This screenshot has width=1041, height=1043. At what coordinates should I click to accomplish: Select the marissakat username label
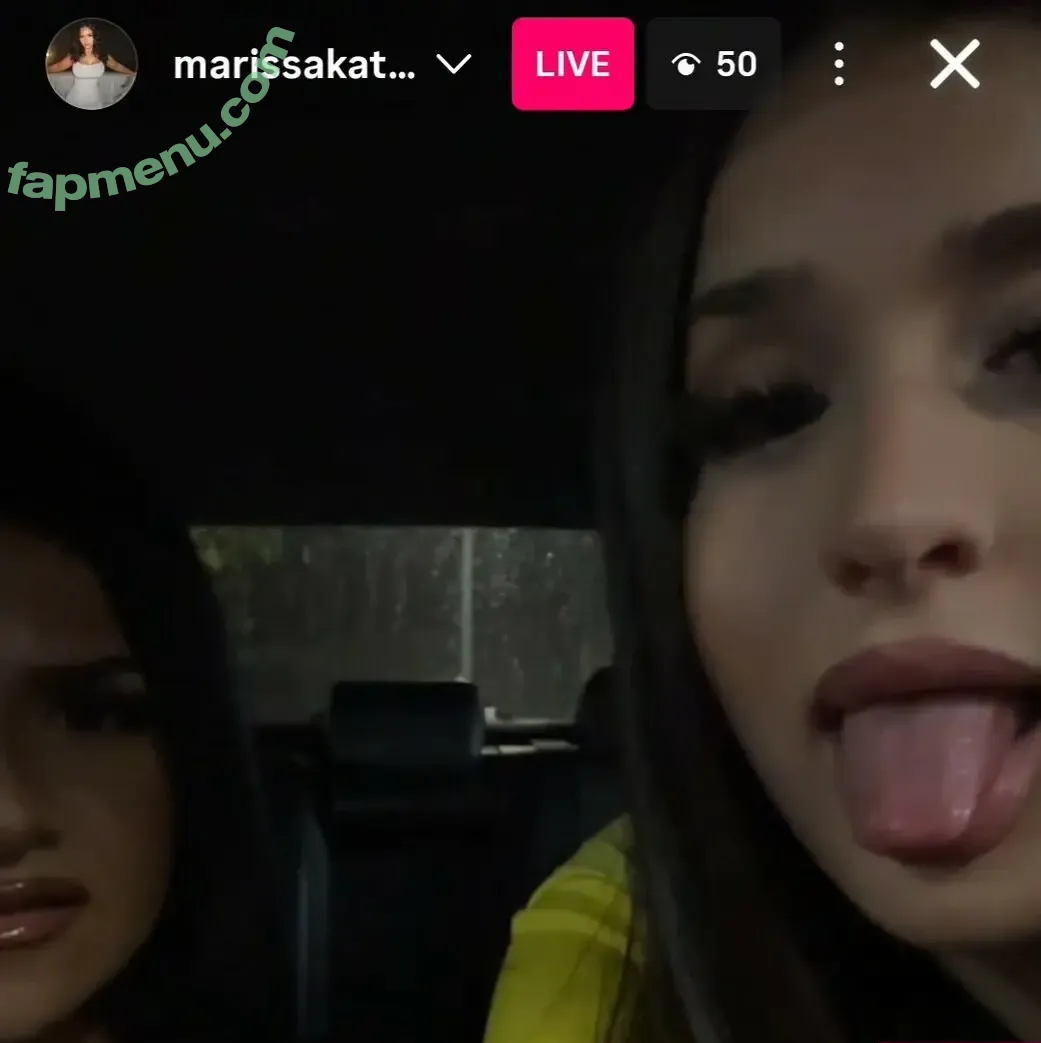tap(295, 65)
